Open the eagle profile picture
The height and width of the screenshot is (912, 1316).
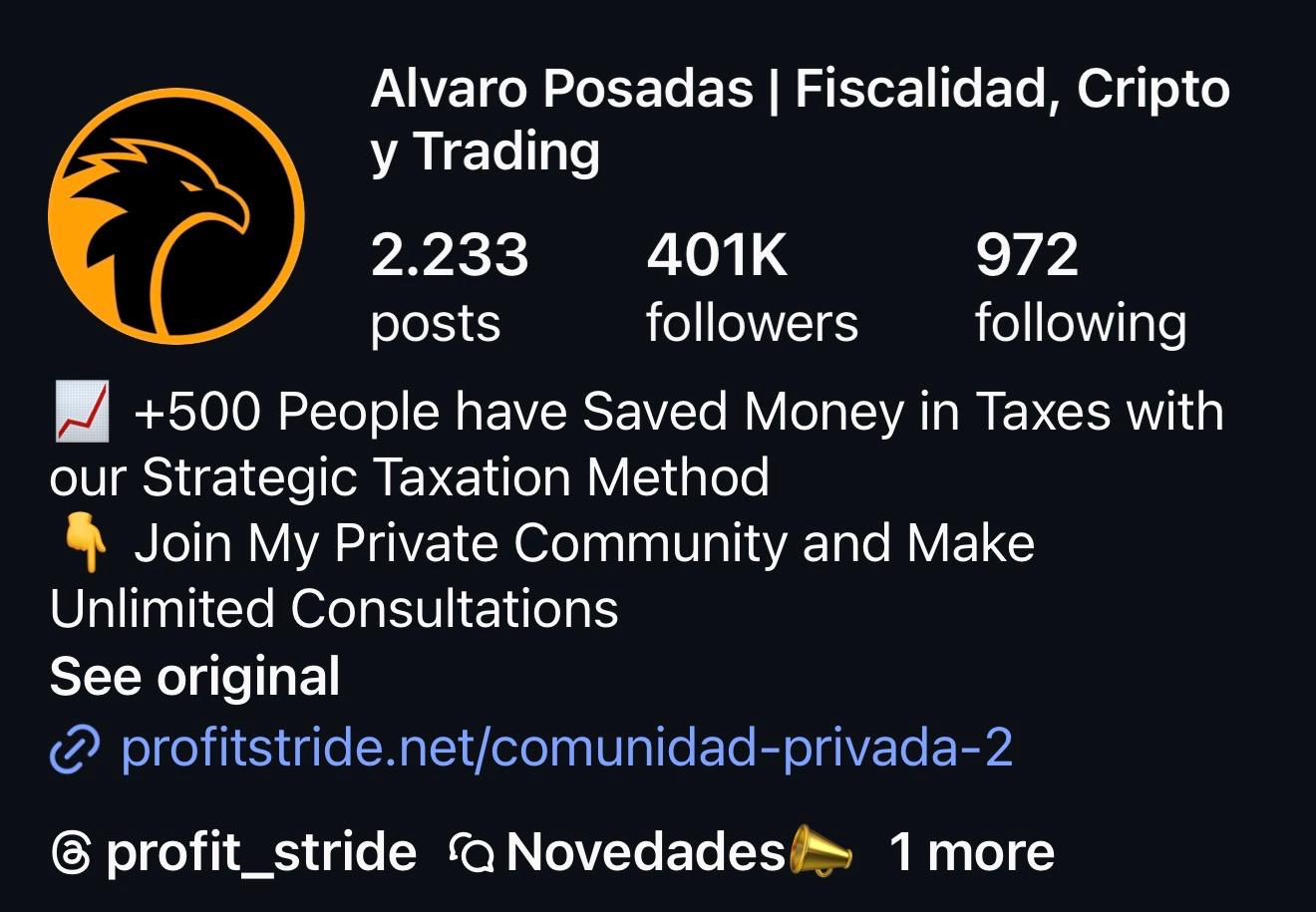176,215
